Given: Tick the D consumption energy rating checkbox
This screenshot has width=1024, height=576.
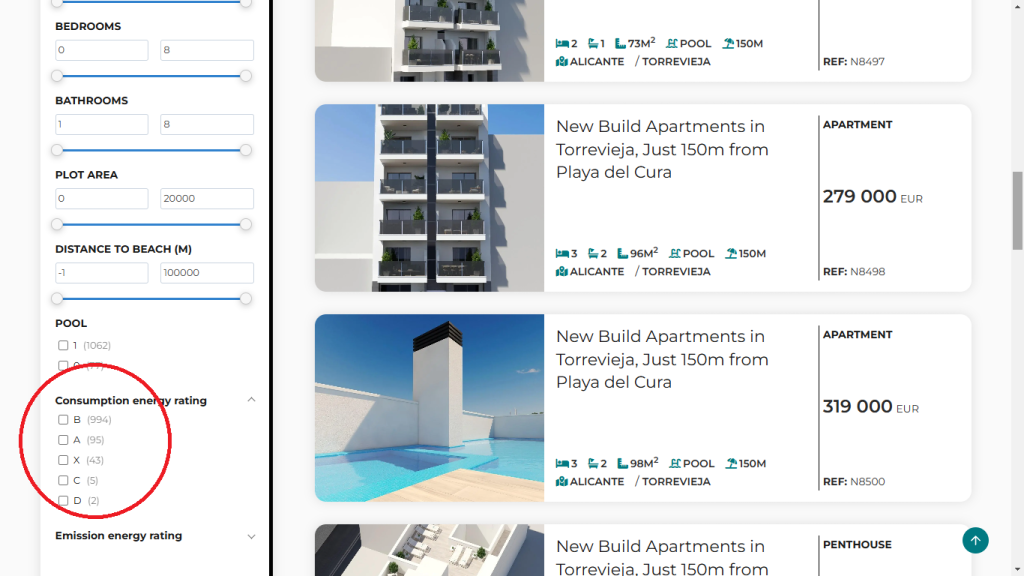Looking at the screenshot, I should point(63,500).
